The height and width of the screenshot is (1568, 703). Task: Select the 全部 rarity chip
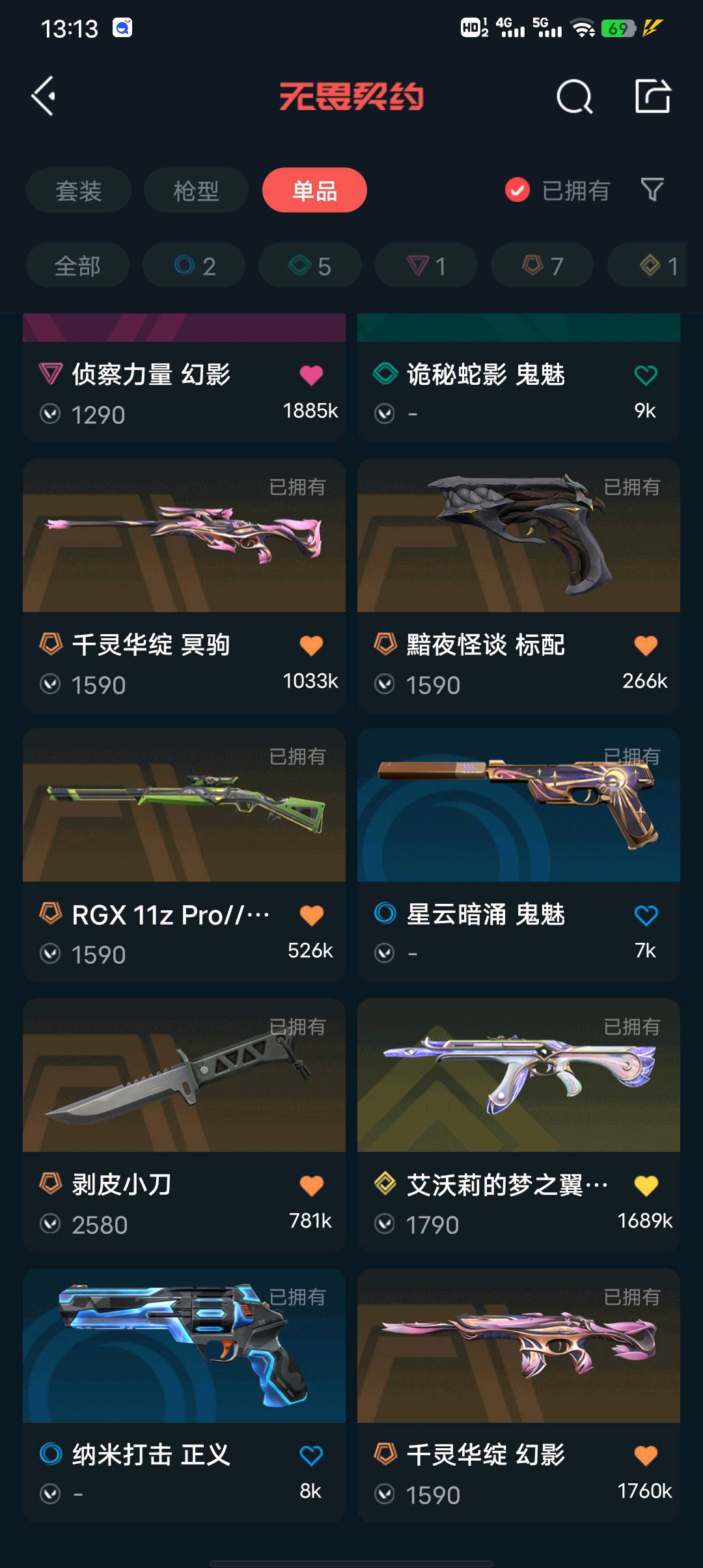[77, 266]
